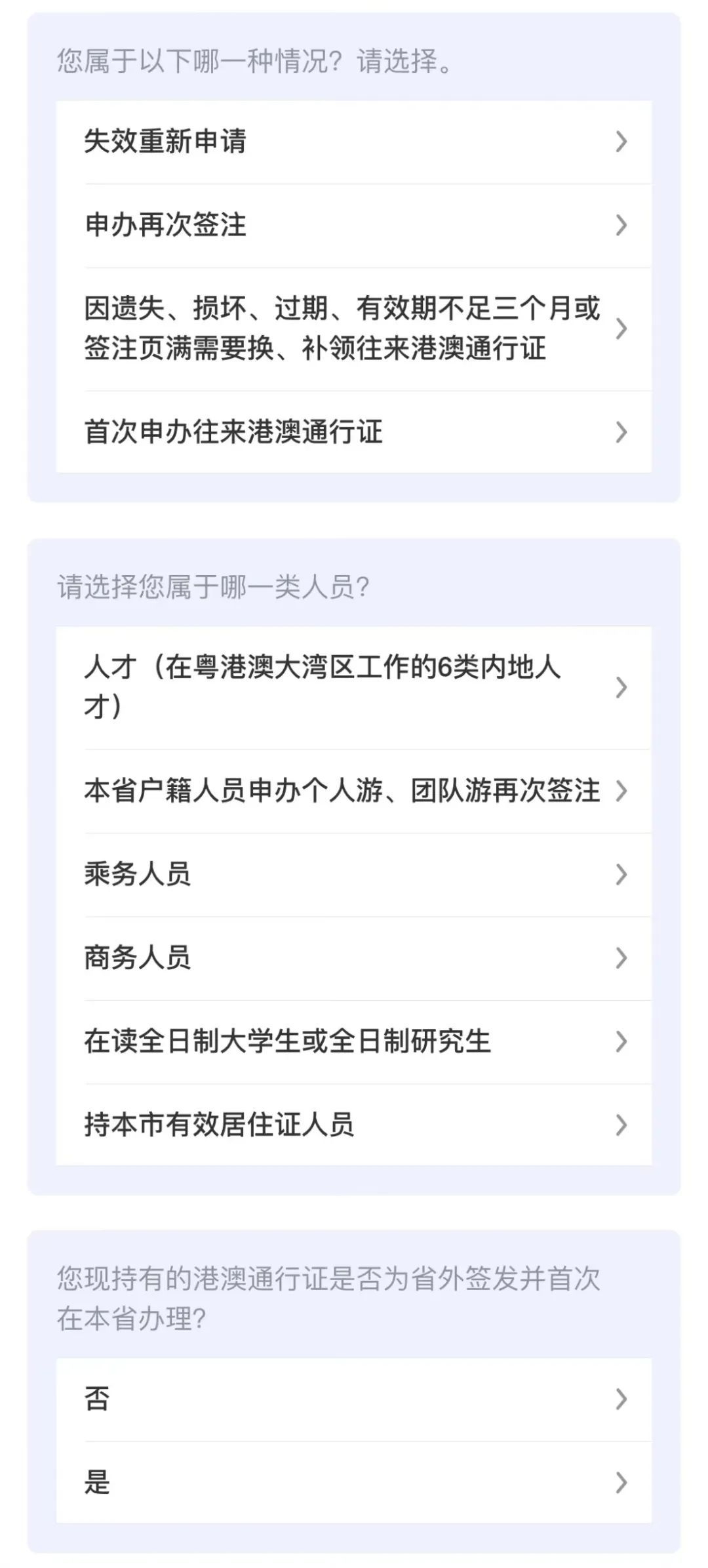Choose 申办再次签注
This screenshot has width=708, height=1568.
354,225
